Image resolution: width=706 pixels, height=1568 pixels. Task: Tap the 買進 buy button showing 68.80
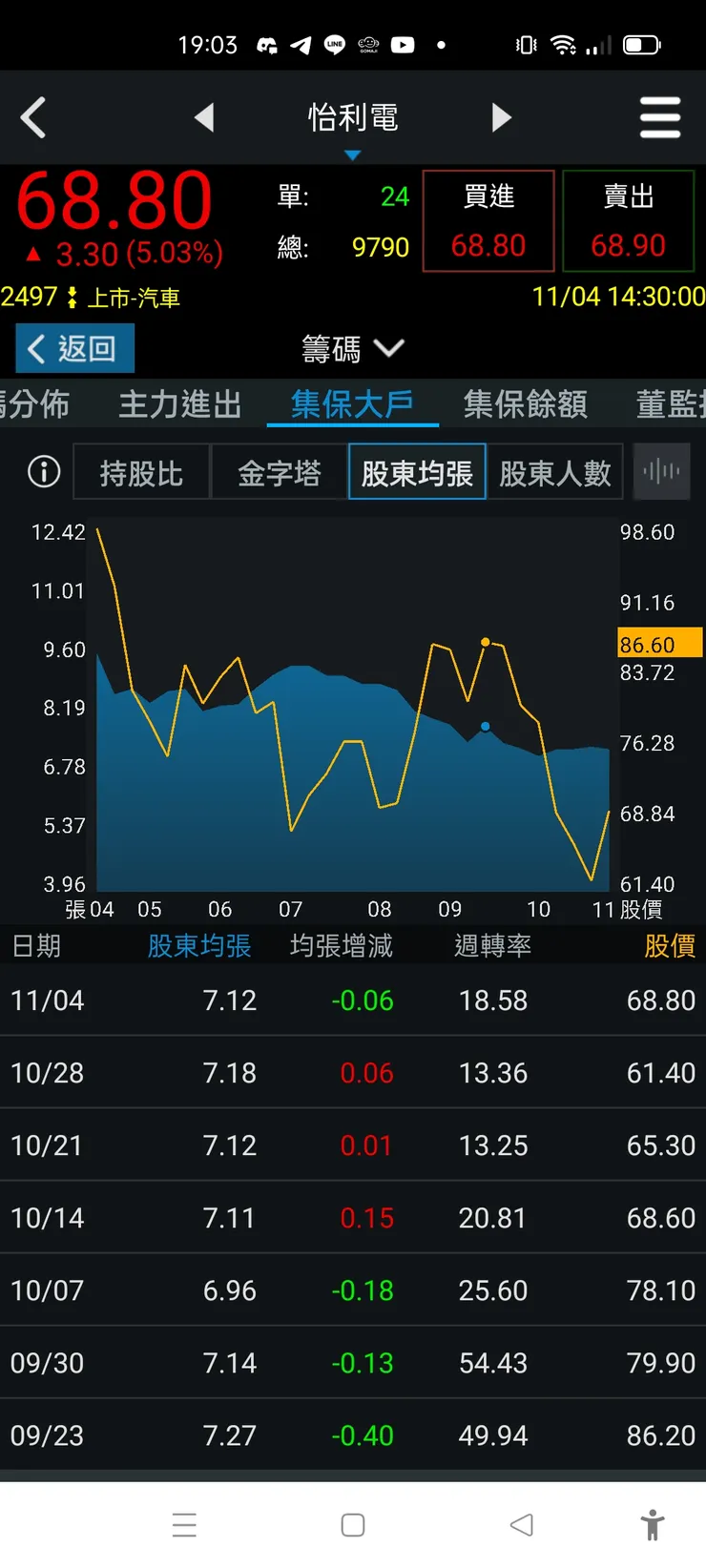point(488,219)
